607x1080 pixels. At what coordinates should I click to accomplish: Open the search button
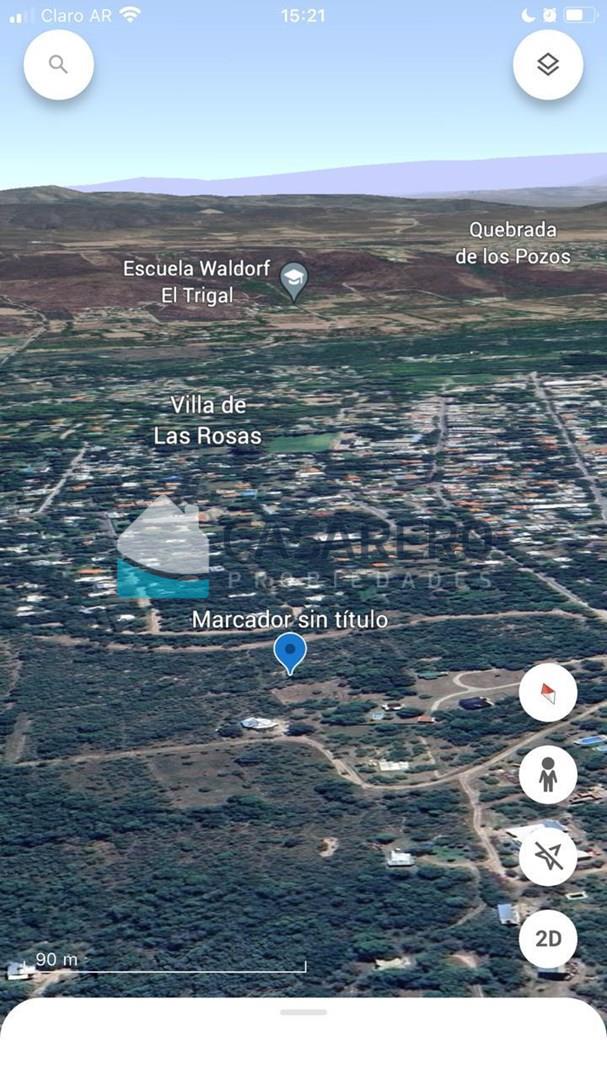(59, 65)
